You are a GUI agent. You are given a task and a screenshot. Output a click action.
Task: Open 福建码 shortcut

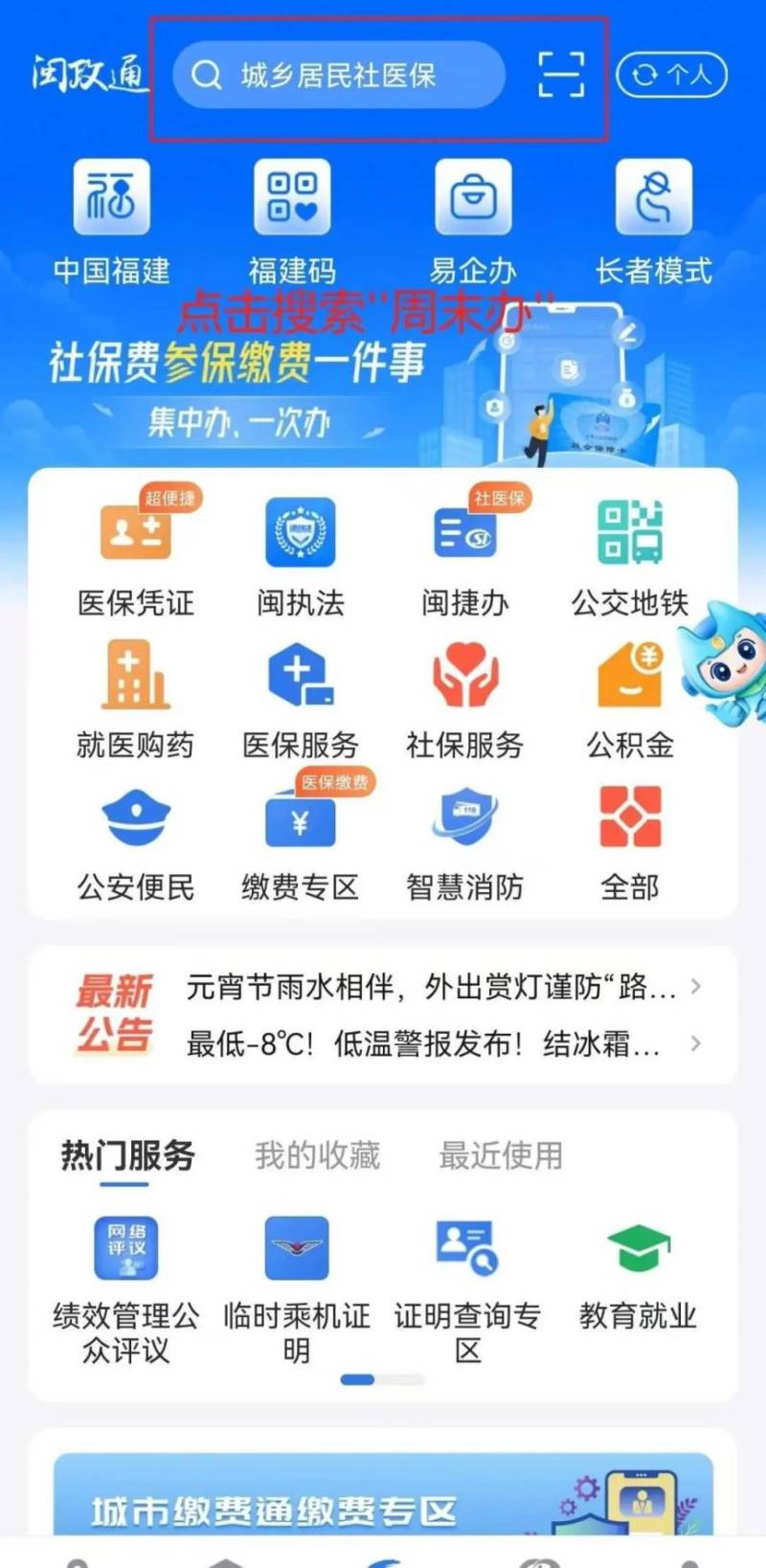[292, 222]
